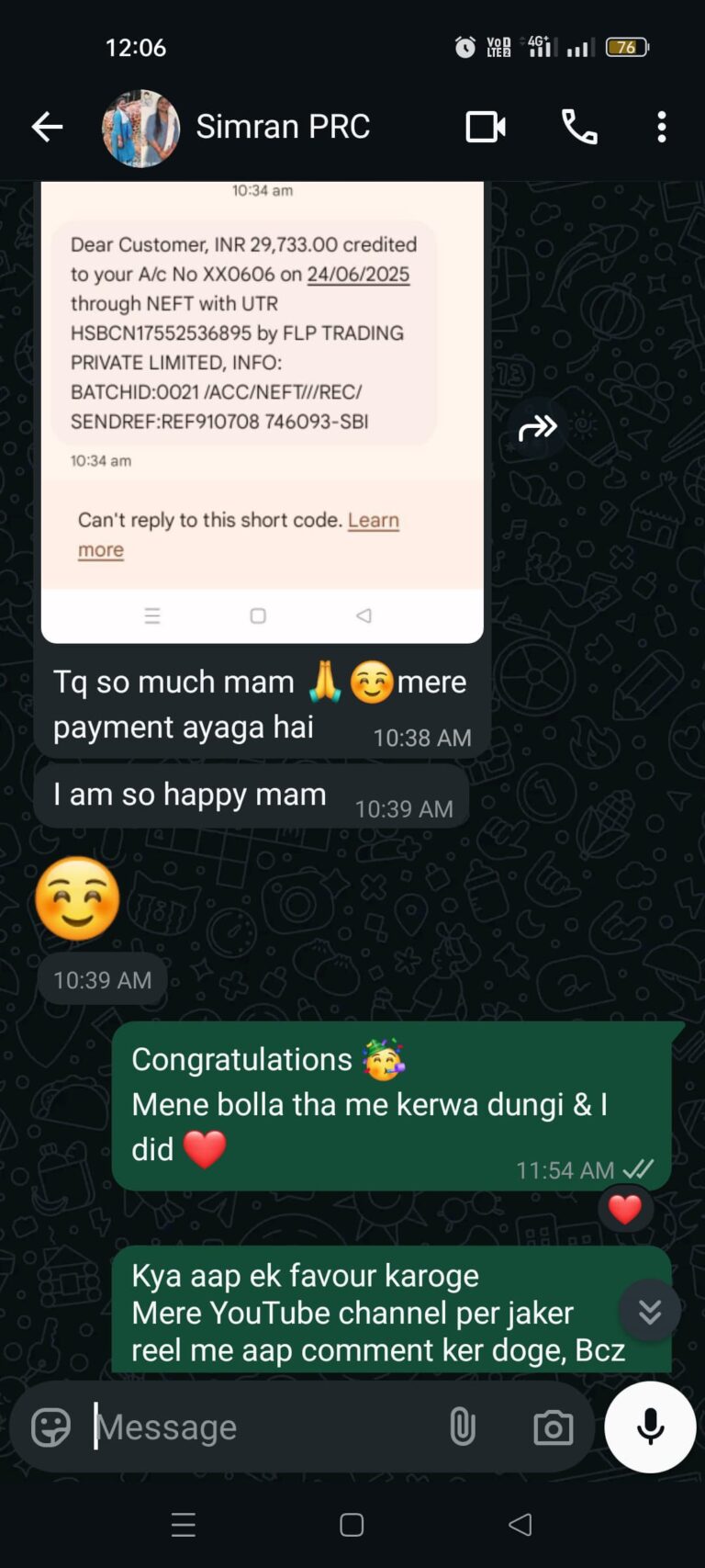Record a voice message
The width and height of the screenshot is (705, 1568).
650,1427
